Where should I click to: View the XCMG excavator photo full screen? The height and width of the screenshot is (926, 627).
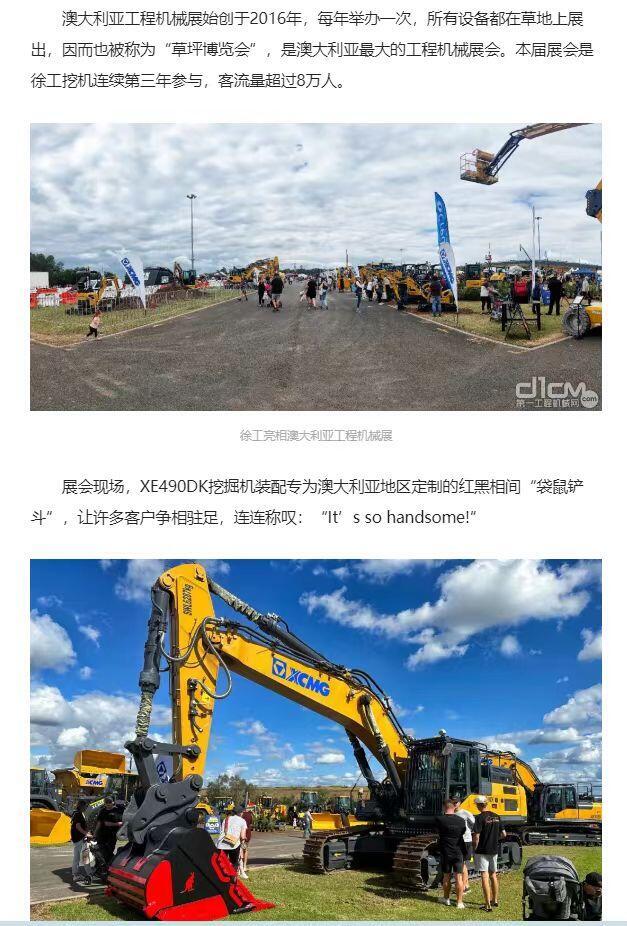[315, 738]
